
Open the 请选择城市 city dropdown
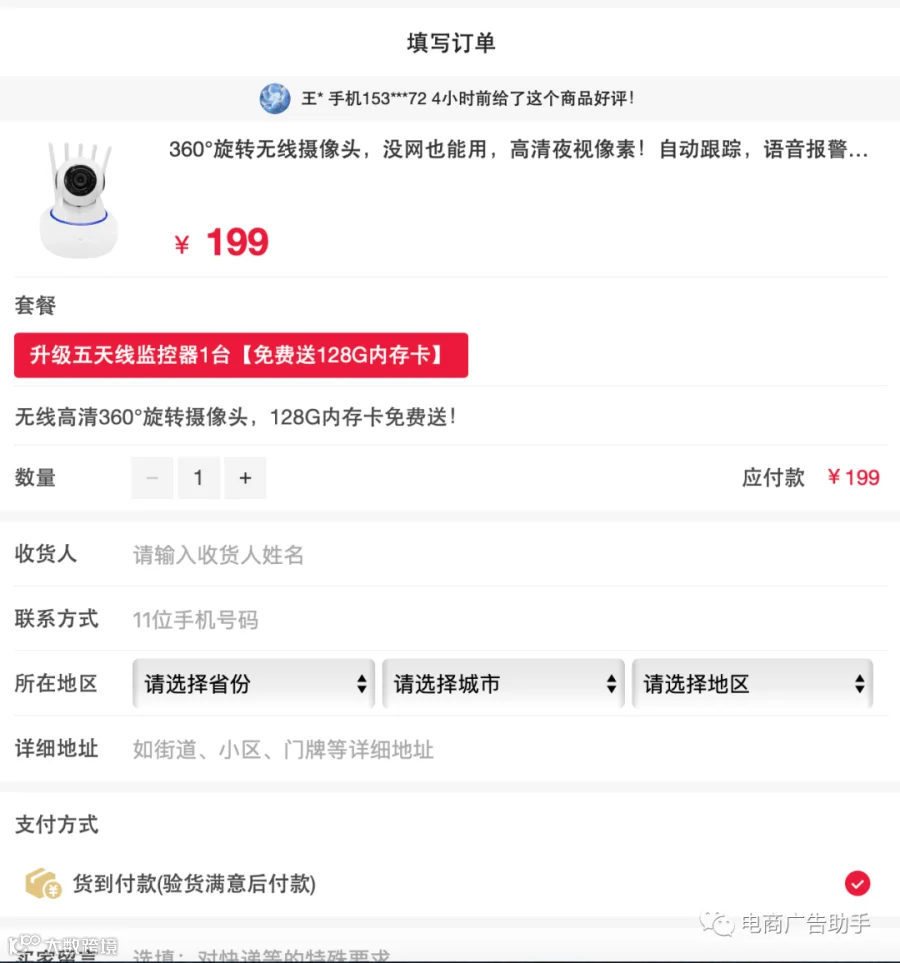coord(503,684)
